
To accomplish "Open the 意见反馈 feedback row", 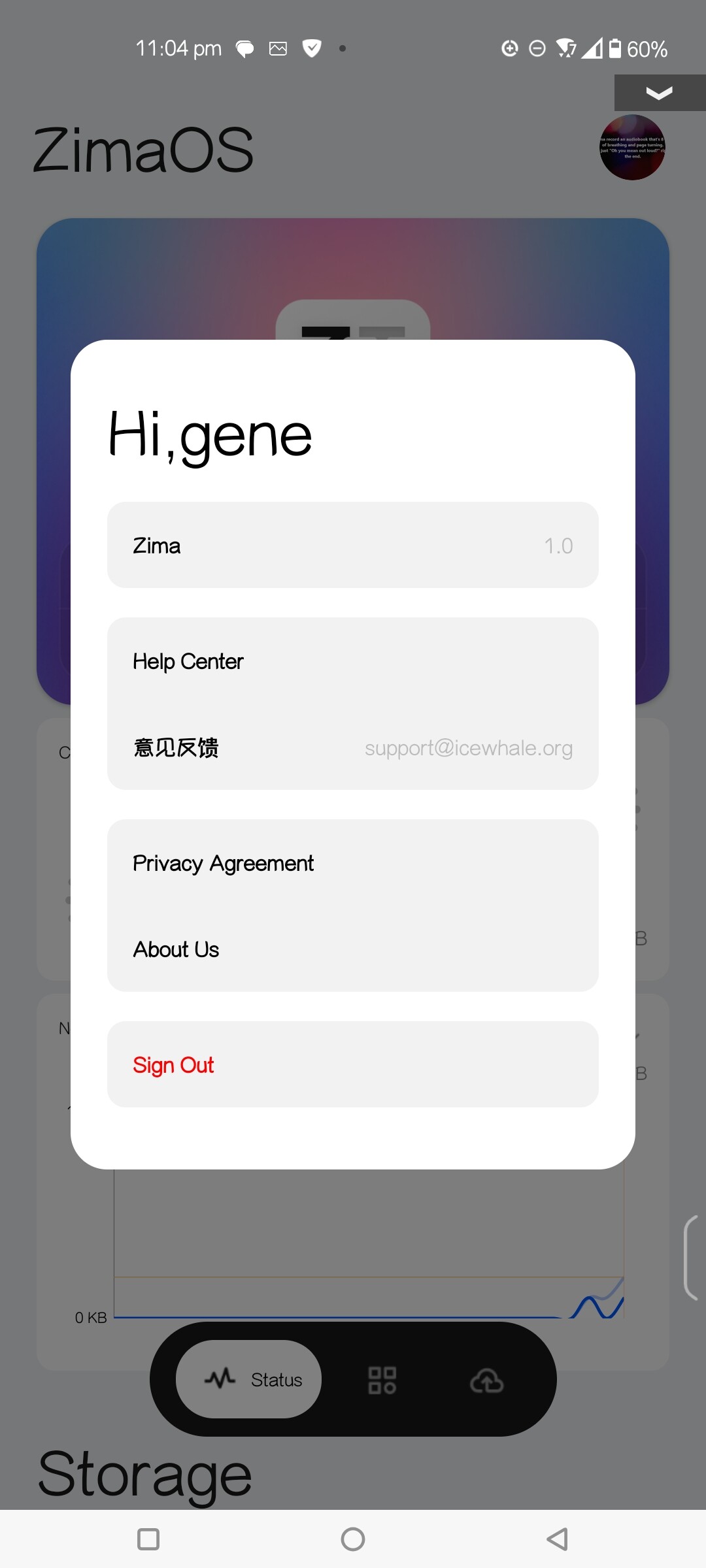I will pyautogui.click(x=353, y=747).
